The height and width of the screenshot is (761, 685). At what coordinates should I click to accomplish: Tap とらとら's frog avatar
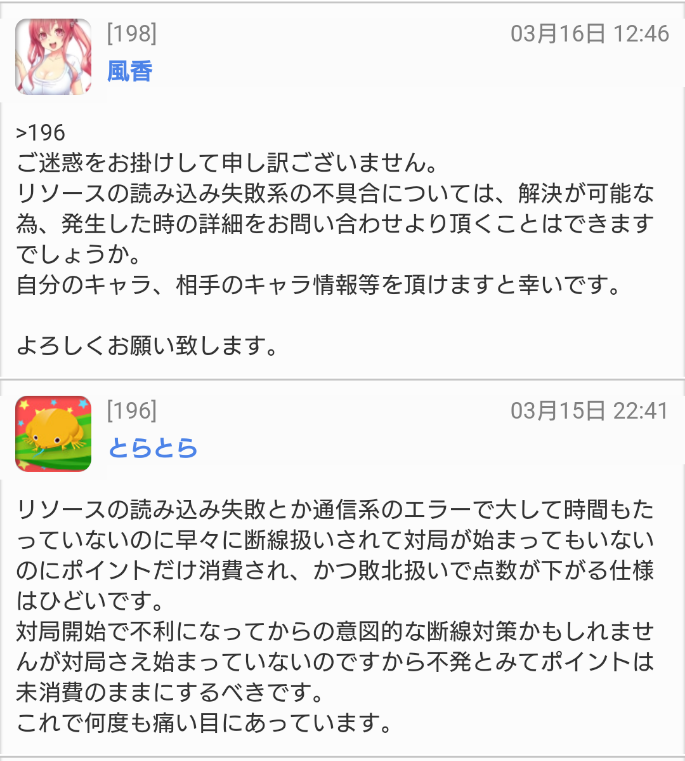pyautogui.click(x=53, y=433)
